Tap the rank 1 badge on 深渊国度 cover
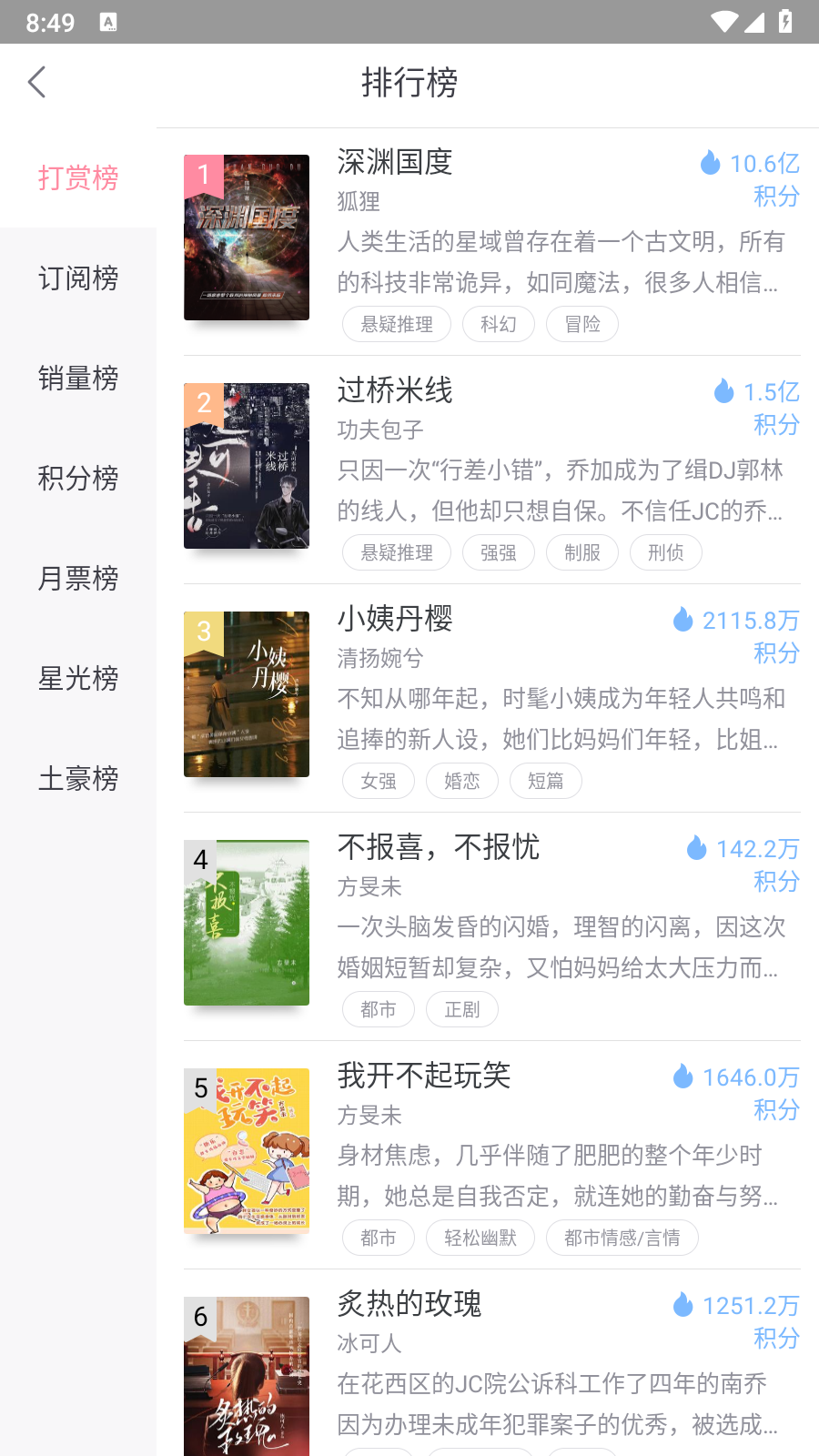This screenshot has width=819, height=1456. (204, 174)
